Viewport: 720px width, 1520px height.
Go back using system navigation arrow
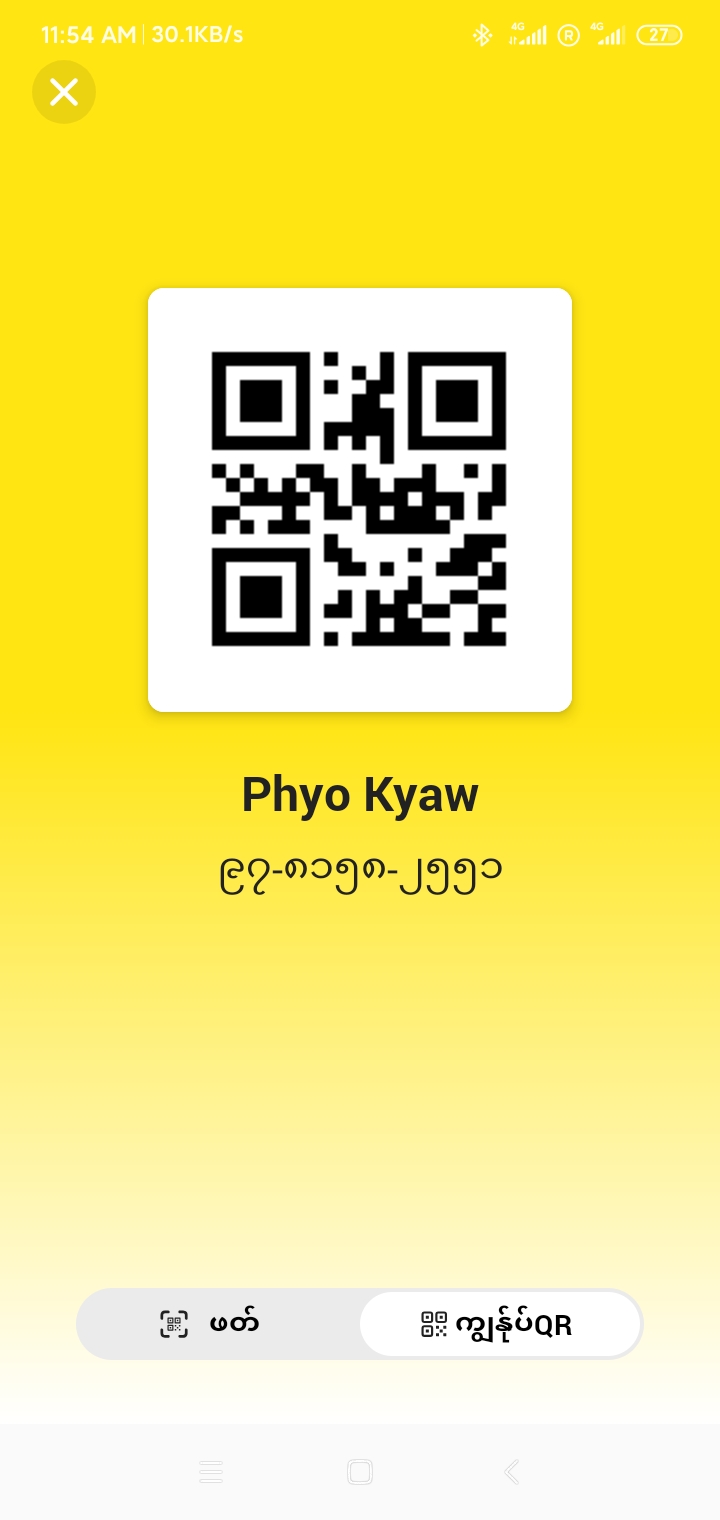[511, 1472]
